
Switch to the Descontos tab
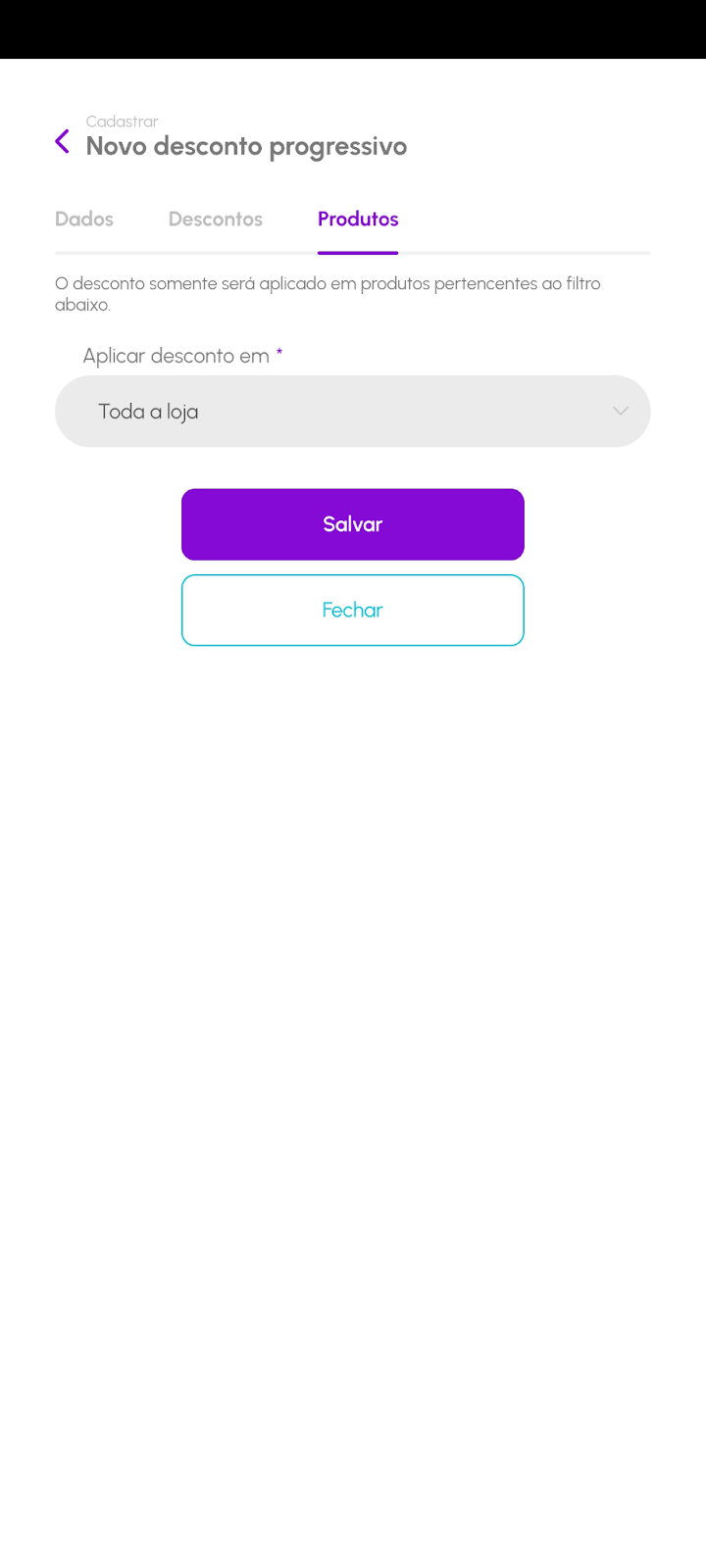pos(215,219)
